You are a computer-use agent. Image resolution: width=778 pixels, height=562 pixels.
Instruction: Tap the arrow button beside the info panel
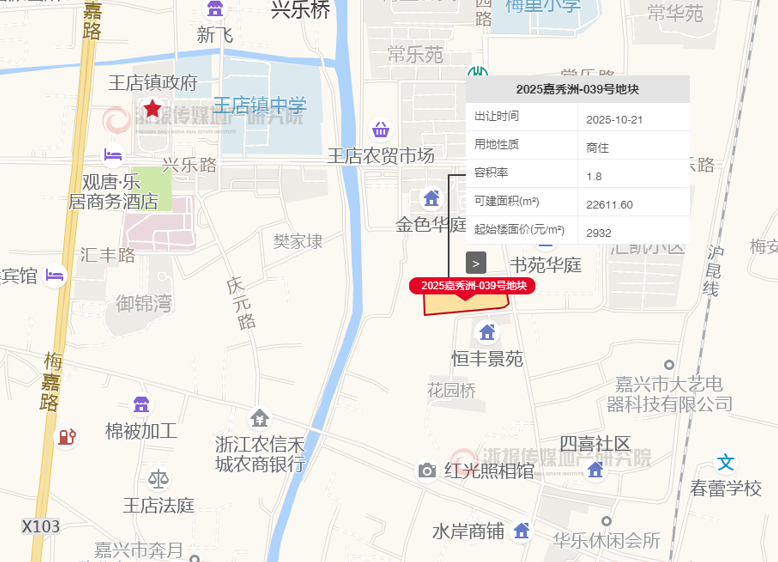coord(476,263)
